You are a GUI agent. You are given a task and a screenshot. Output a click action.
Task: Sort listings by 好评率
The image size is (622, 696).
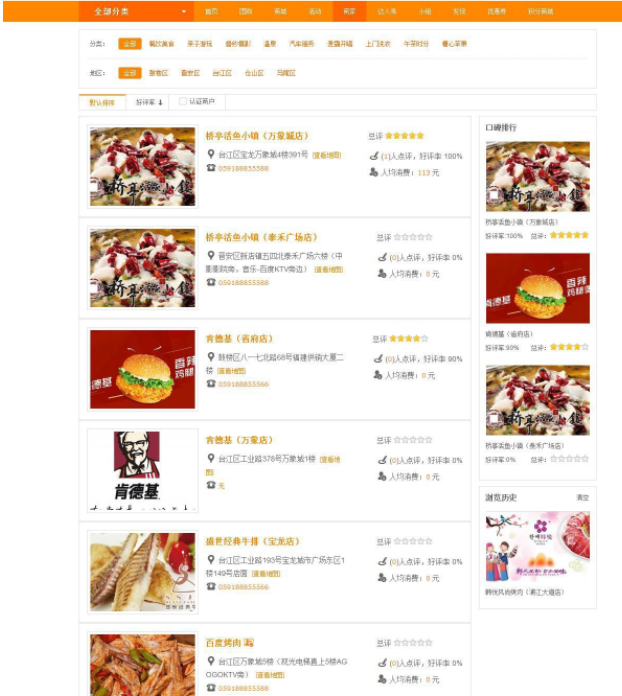(x=149, y=102)
